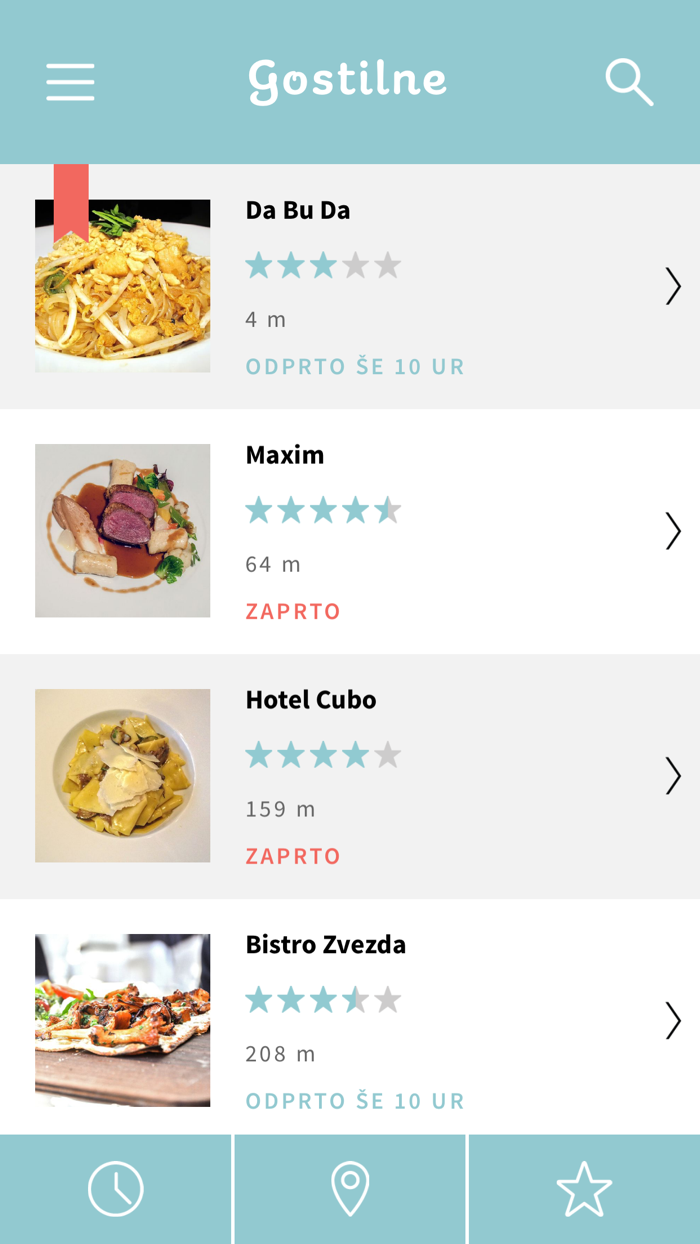Switch to the location pin tab

click(350, 1189)
